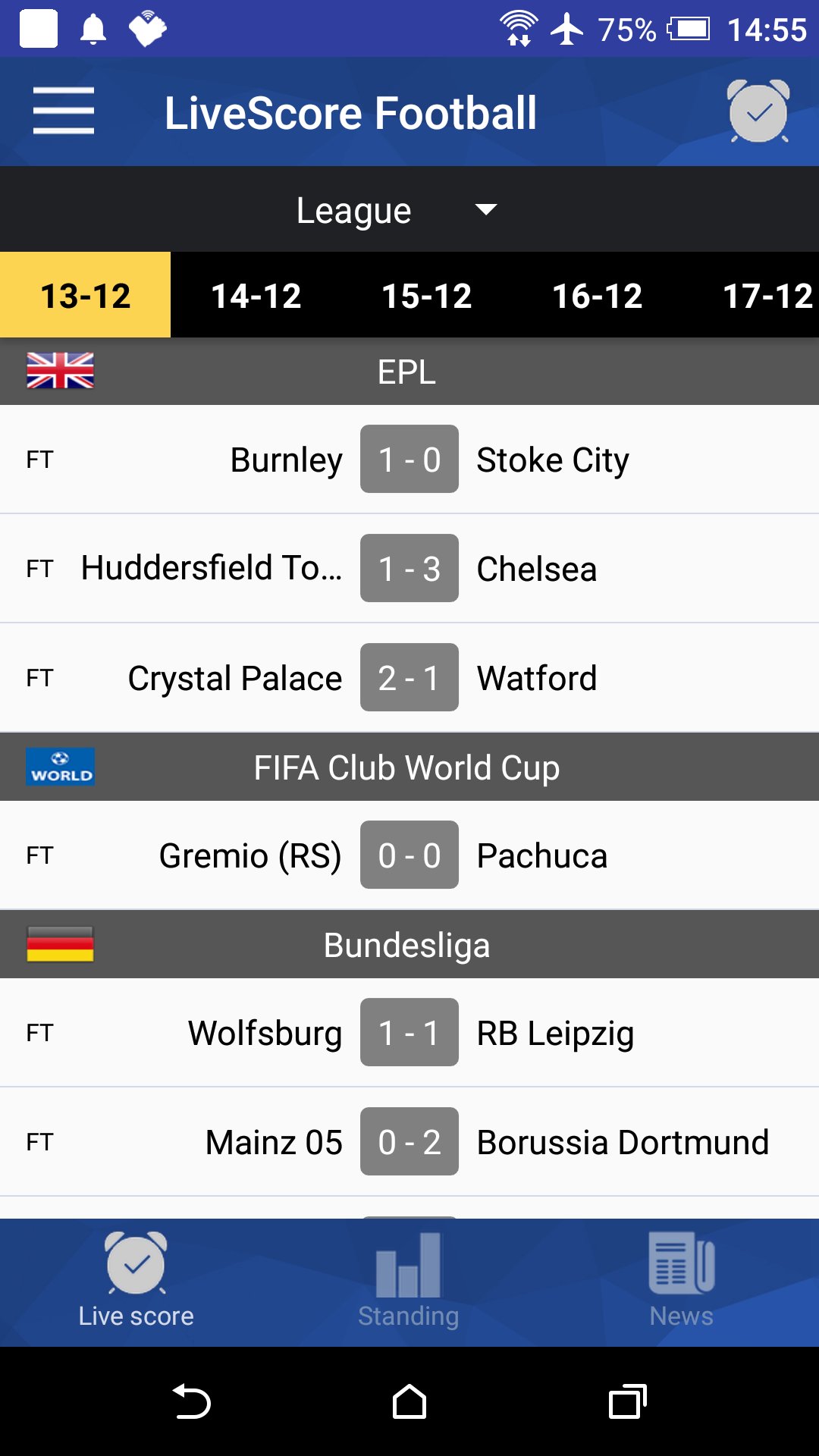Viewport: 819px width, 1456px height.
Task: Open the hamburger drawer menu
Action: 64,111
